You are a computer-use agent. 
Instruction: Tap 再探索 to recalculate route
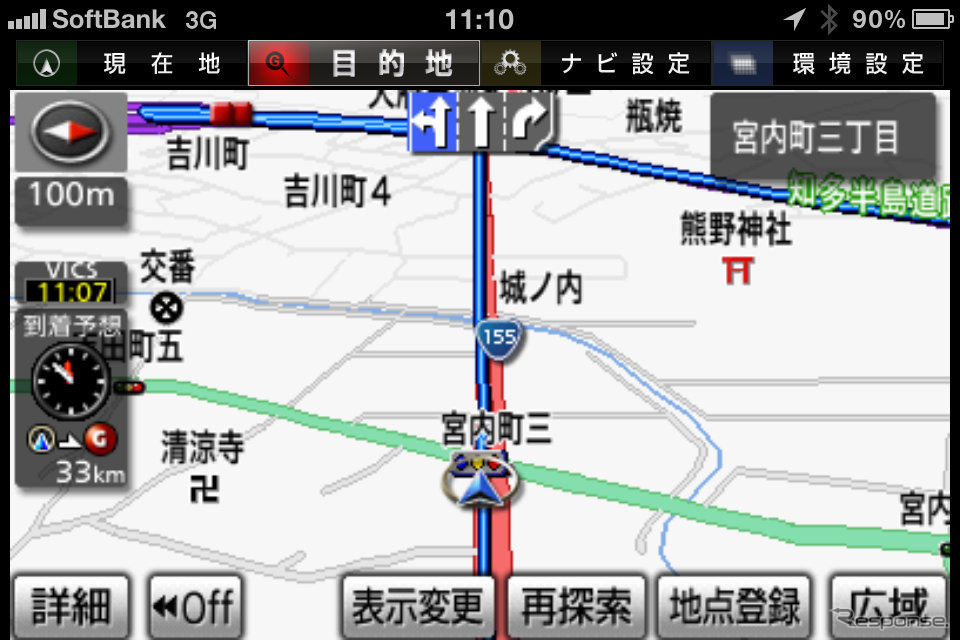(578, 605)
